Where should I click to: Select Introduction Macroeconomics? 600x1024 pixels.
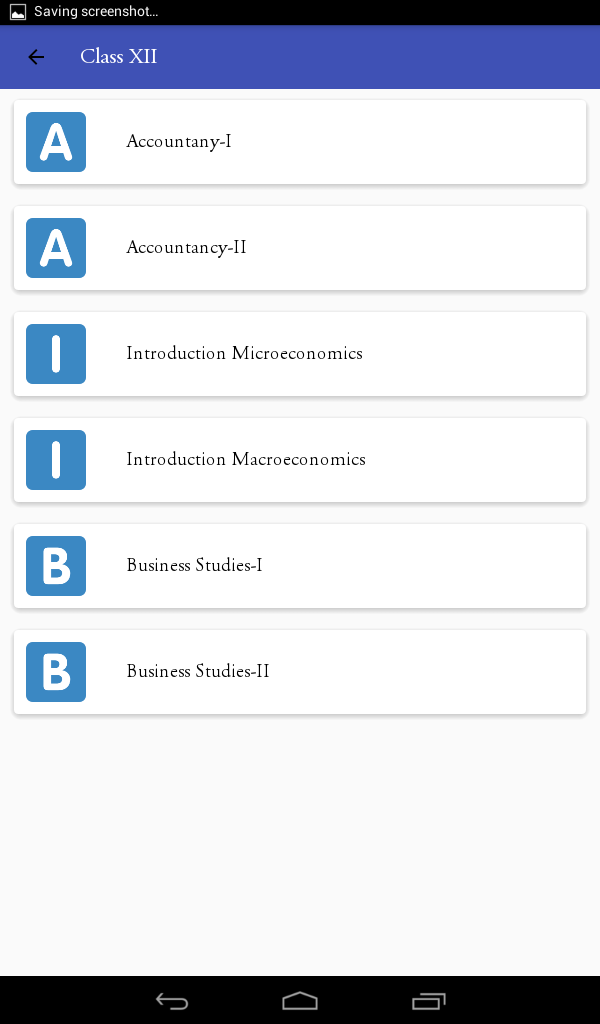pyautogui.click(x=300, y=460)
